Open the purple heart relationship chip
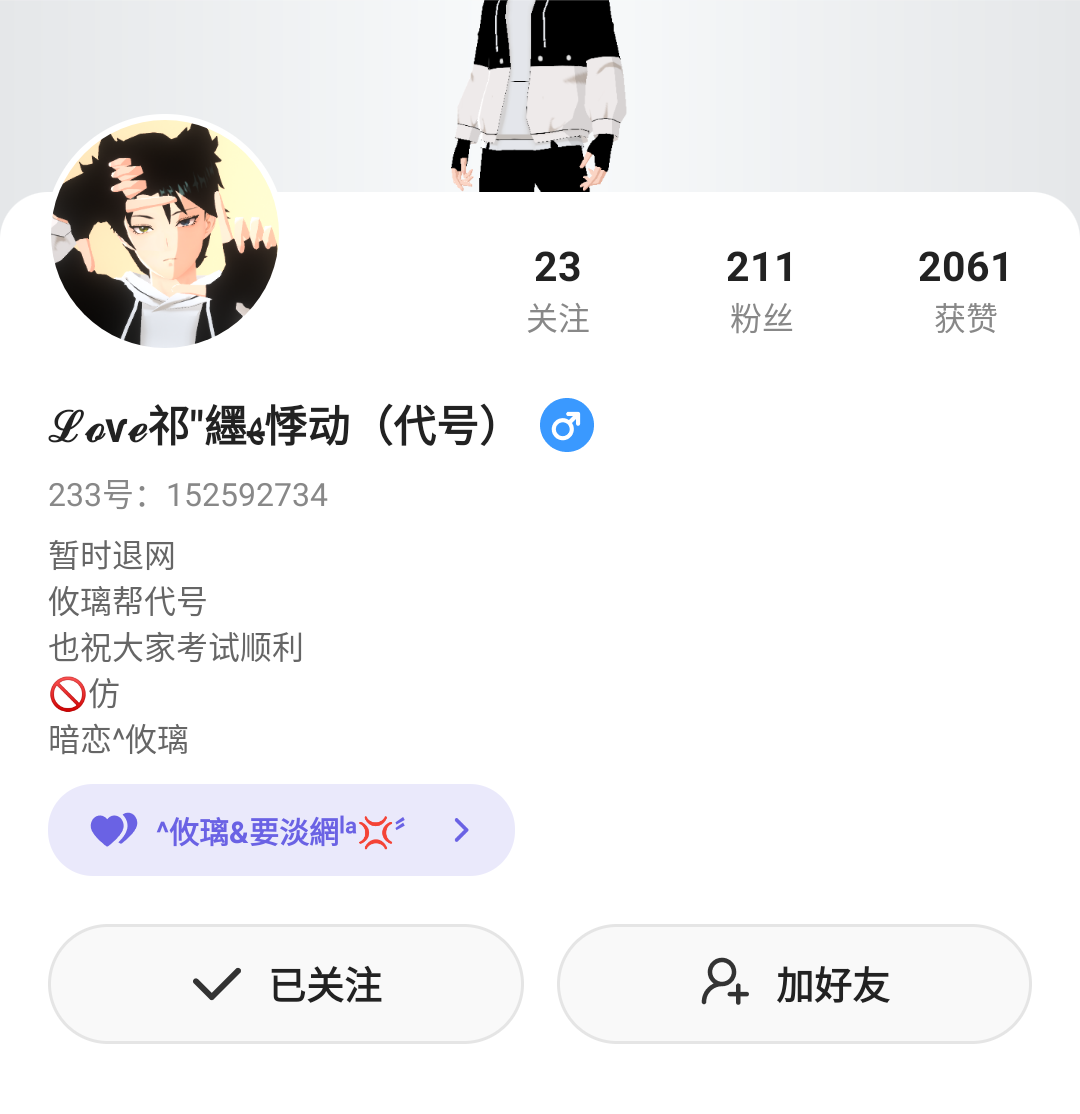The width and height of the screenshot is (1080, 1114). coord(281,830)
